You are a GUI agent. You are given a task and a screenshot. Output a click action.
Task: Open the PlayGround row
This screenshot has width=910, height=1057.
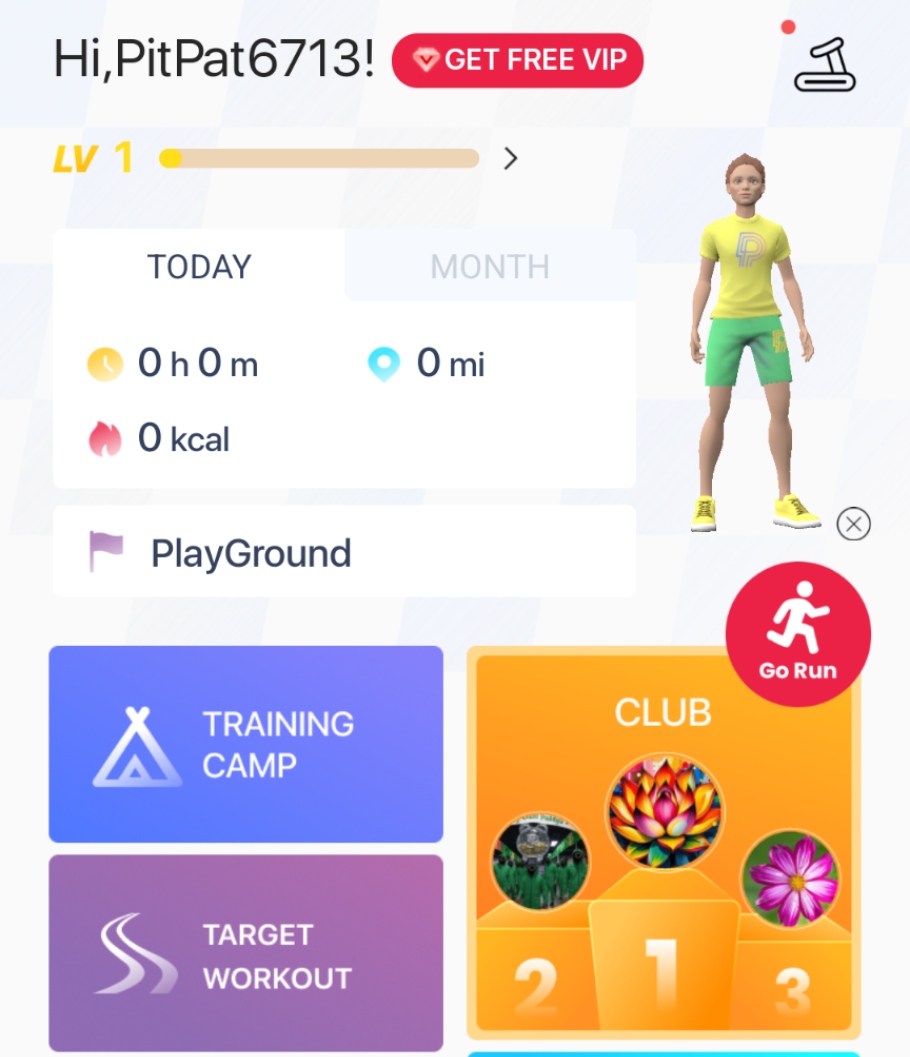tap(344, 552)
